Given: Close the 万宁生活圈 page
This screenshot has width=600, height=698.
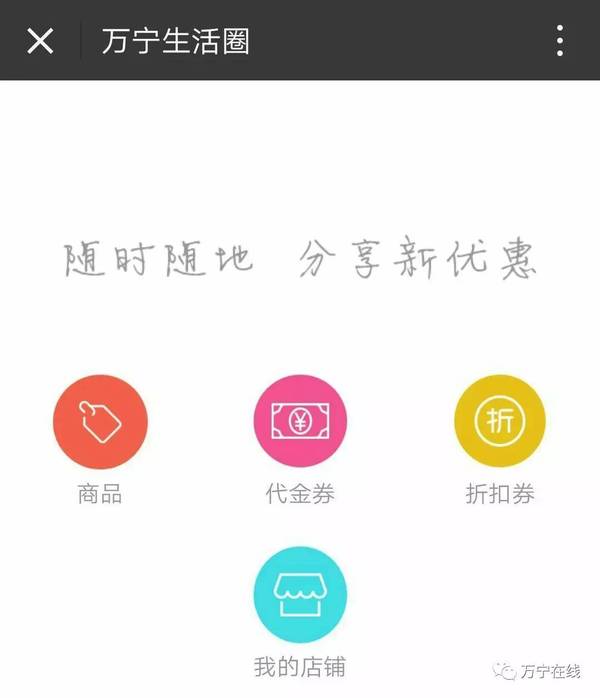Looking at the screenshot, I should click(x=40, y=41).
